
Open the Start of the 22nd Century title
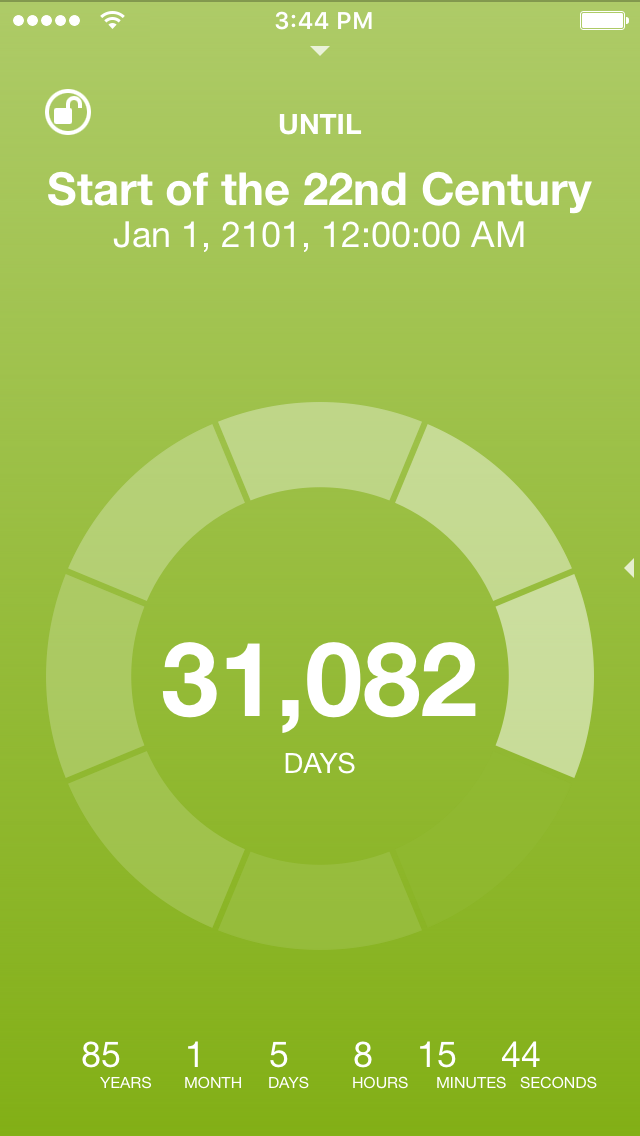pos(320,190)
